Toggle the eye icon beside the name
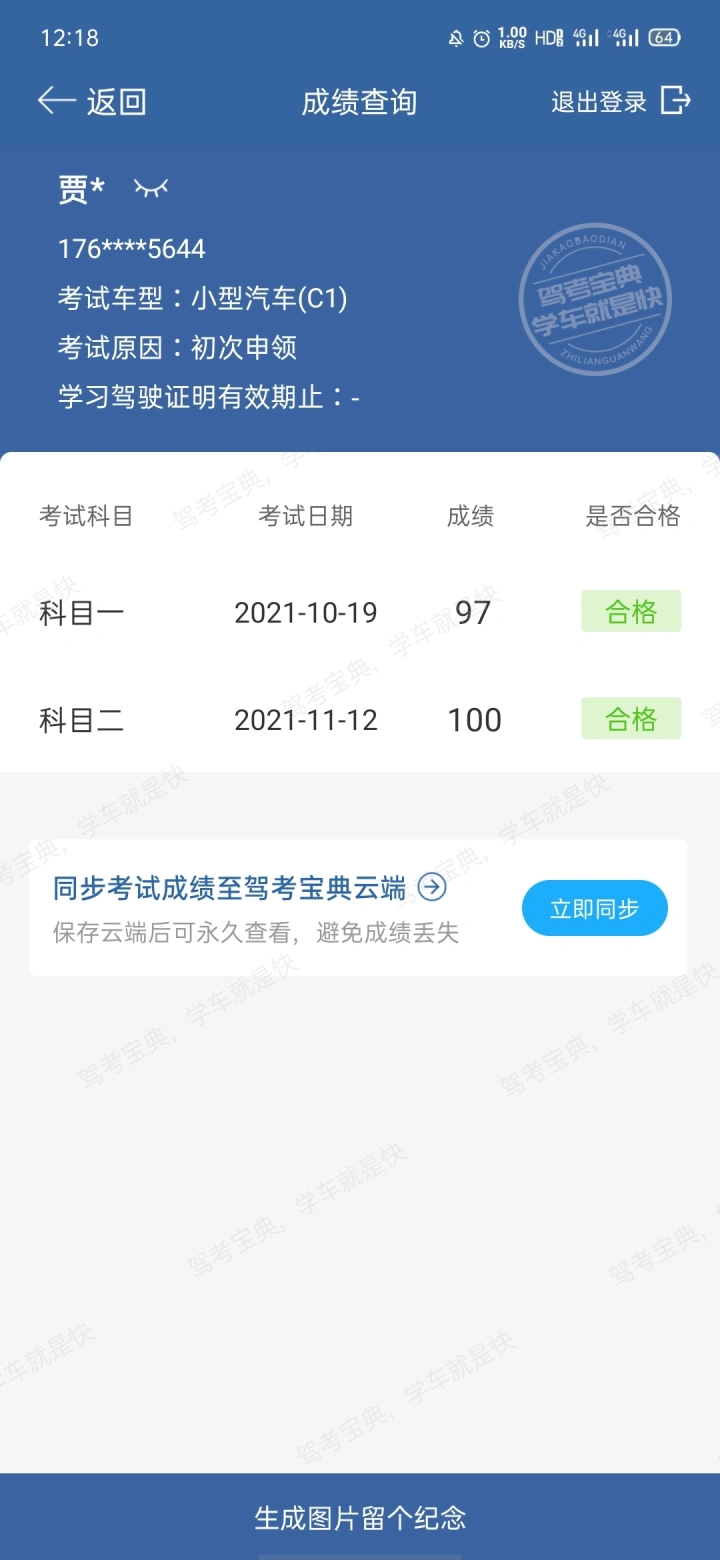720x1560 pixels. point(151,188)
